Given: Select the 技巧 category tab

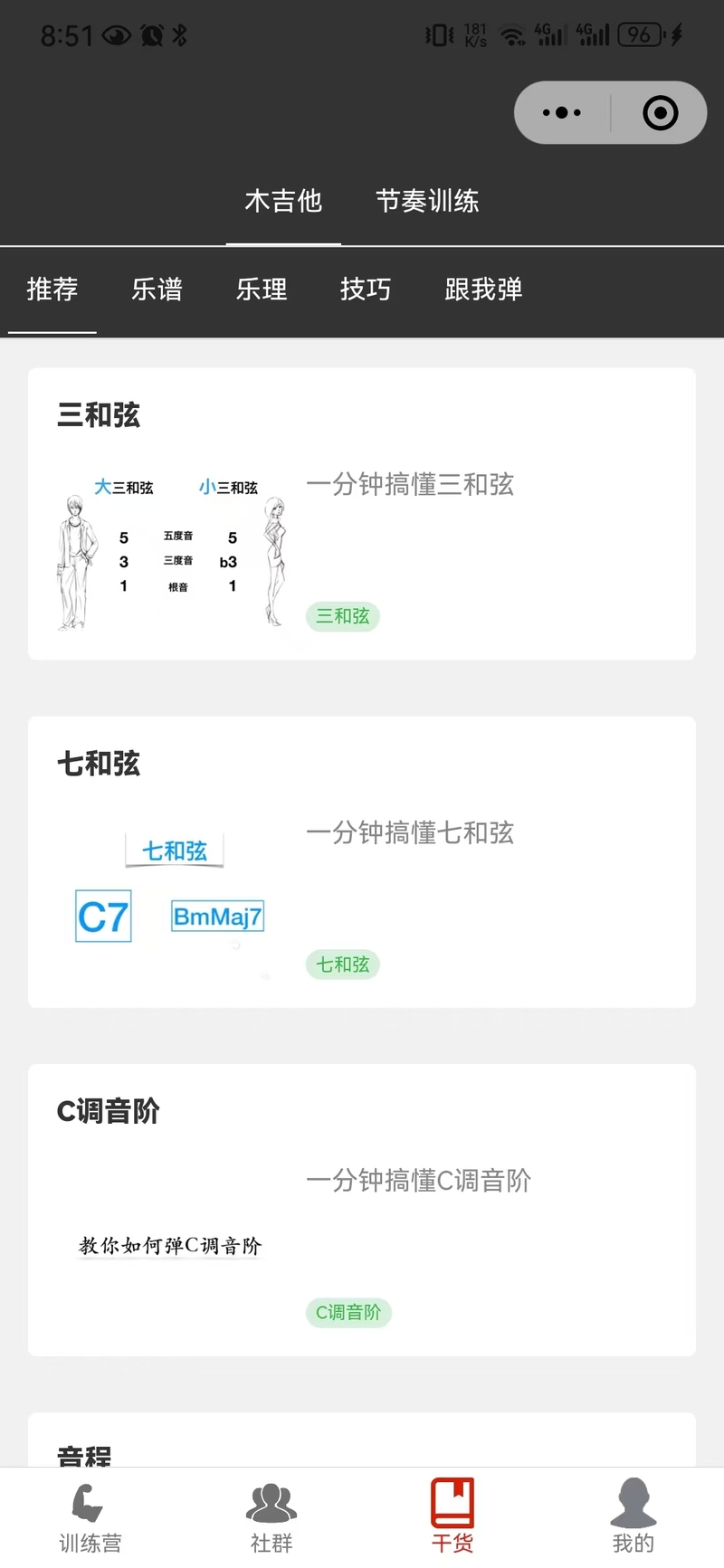Looking at the screenshot, I should 366,290.
